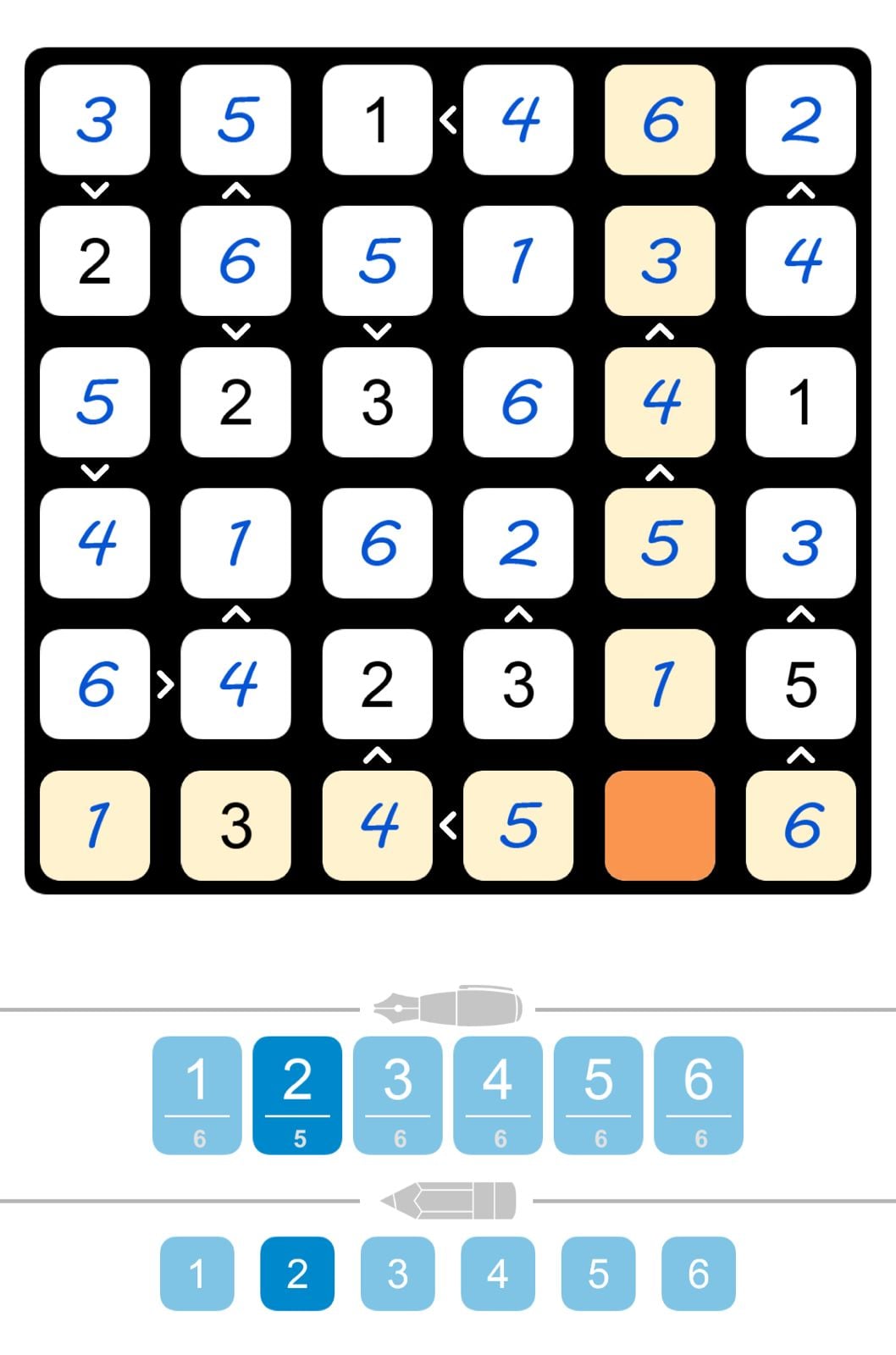
Task: Click the beige 6 cell in bottom-right corner
Action: pos(800,826)
